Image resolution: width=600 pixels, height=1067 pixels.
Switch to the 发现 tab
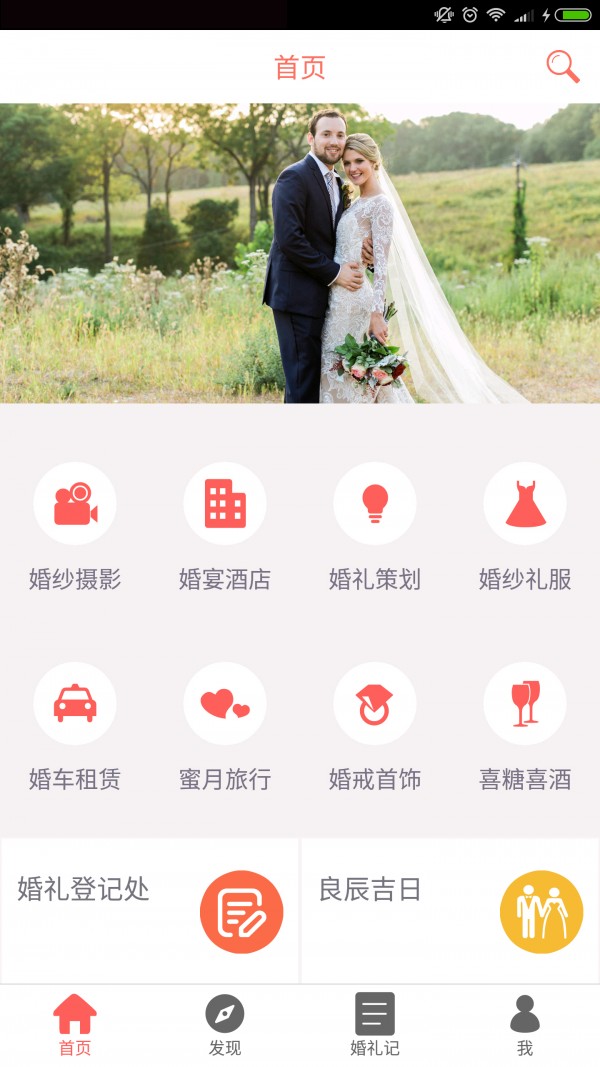tap(225, 1025)
